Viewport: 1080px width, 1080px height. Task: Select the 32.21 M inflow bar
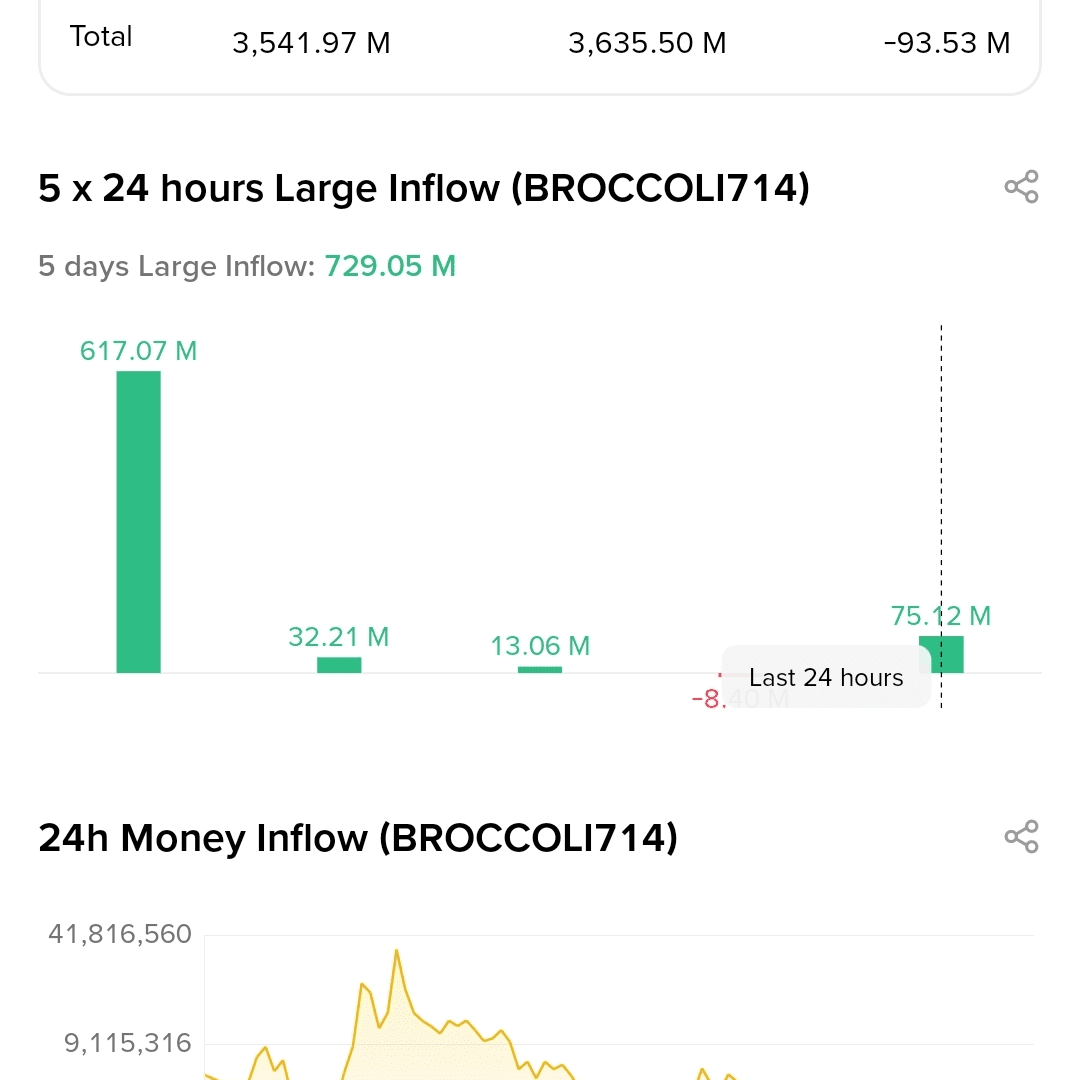coord(339,665)
